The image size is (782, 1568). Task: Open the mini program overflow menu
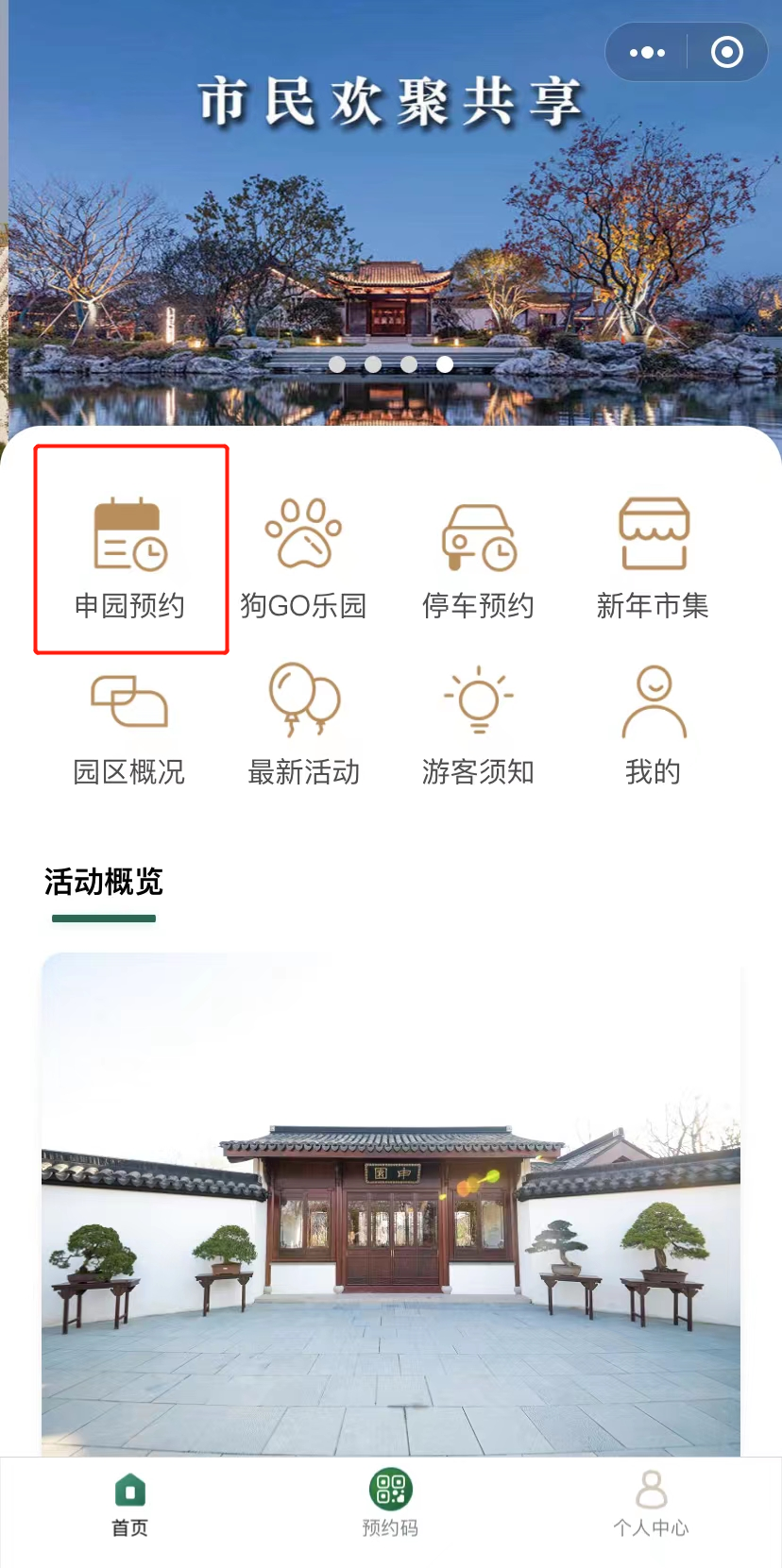(647, 53)
